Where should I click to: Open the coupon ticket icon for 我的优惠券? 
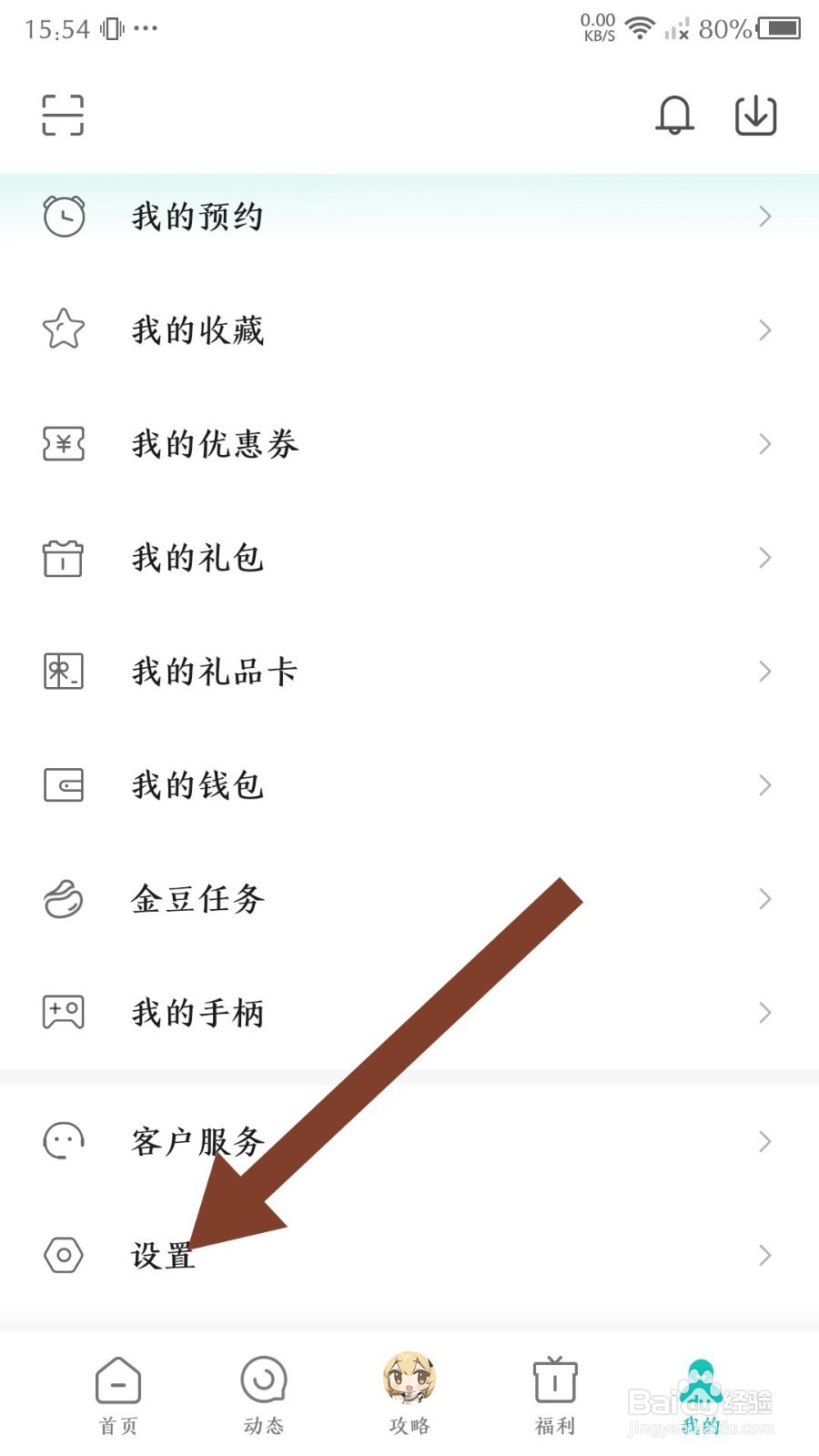click(x=63, y=444)
